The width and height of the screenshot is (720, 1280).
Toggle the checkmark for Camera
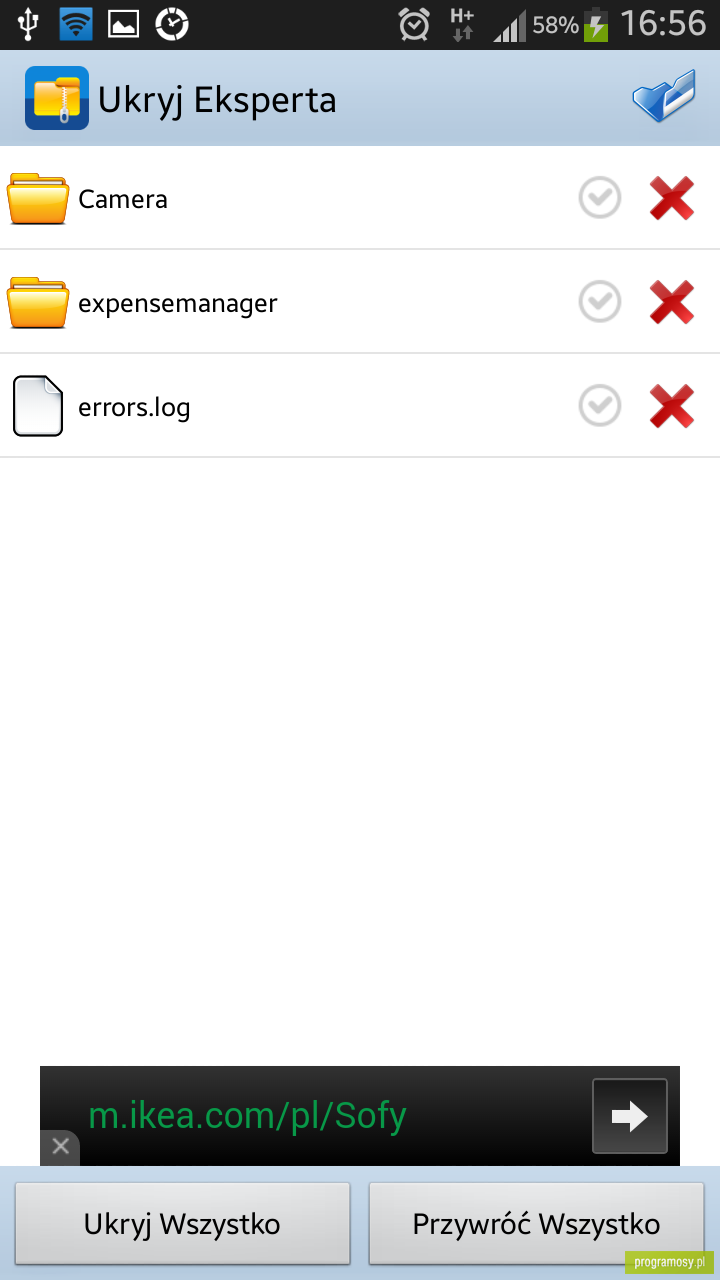(x=600, y=198)
